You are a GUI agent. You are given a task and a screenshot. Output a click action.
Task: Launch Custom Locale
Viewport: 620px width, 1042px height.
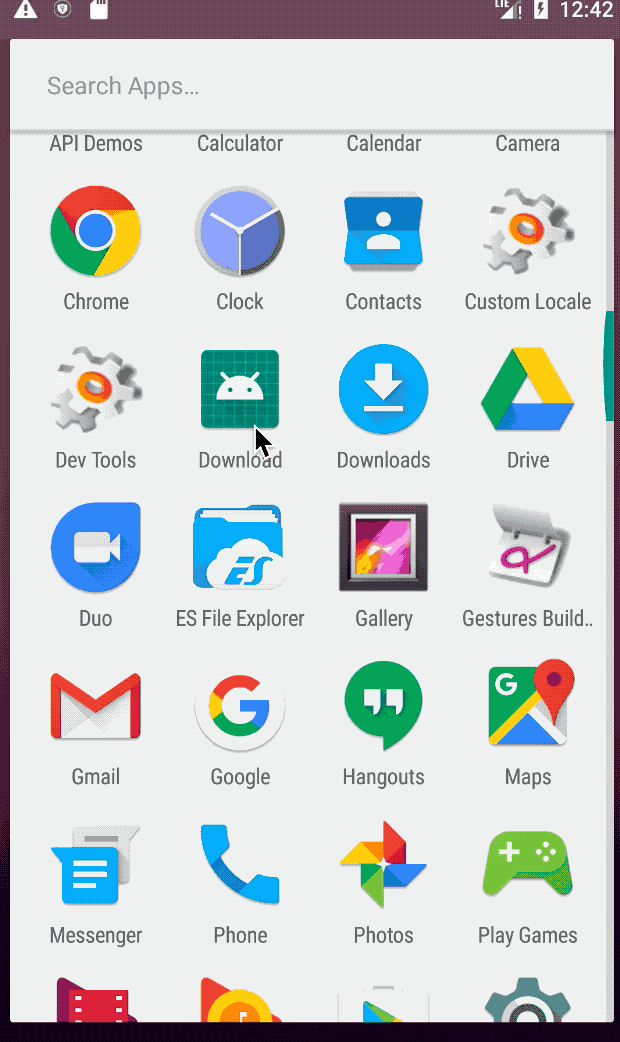(528, 232)
